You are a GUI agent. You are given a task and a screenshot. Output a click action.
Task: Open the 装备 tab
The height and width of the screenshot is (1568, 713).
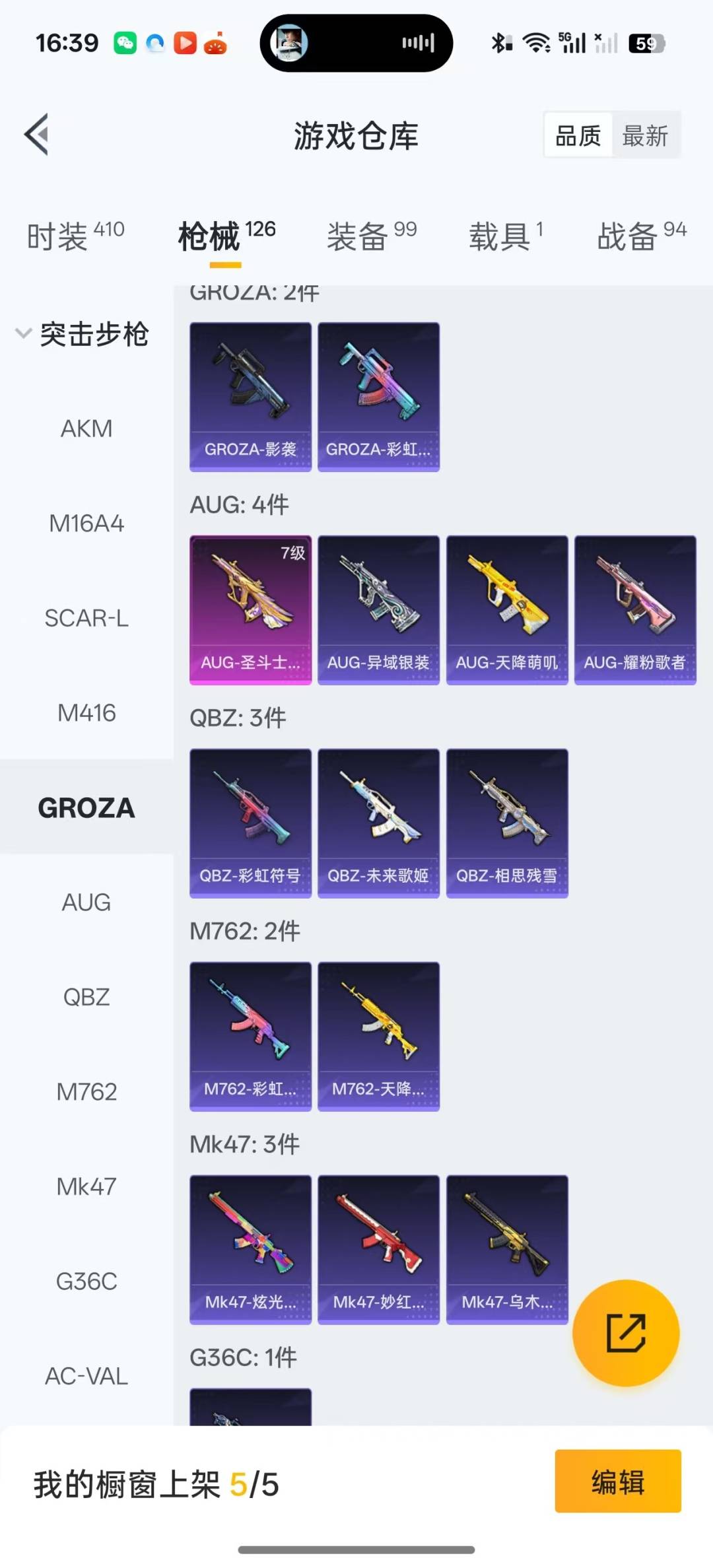[x=372, y=236]
